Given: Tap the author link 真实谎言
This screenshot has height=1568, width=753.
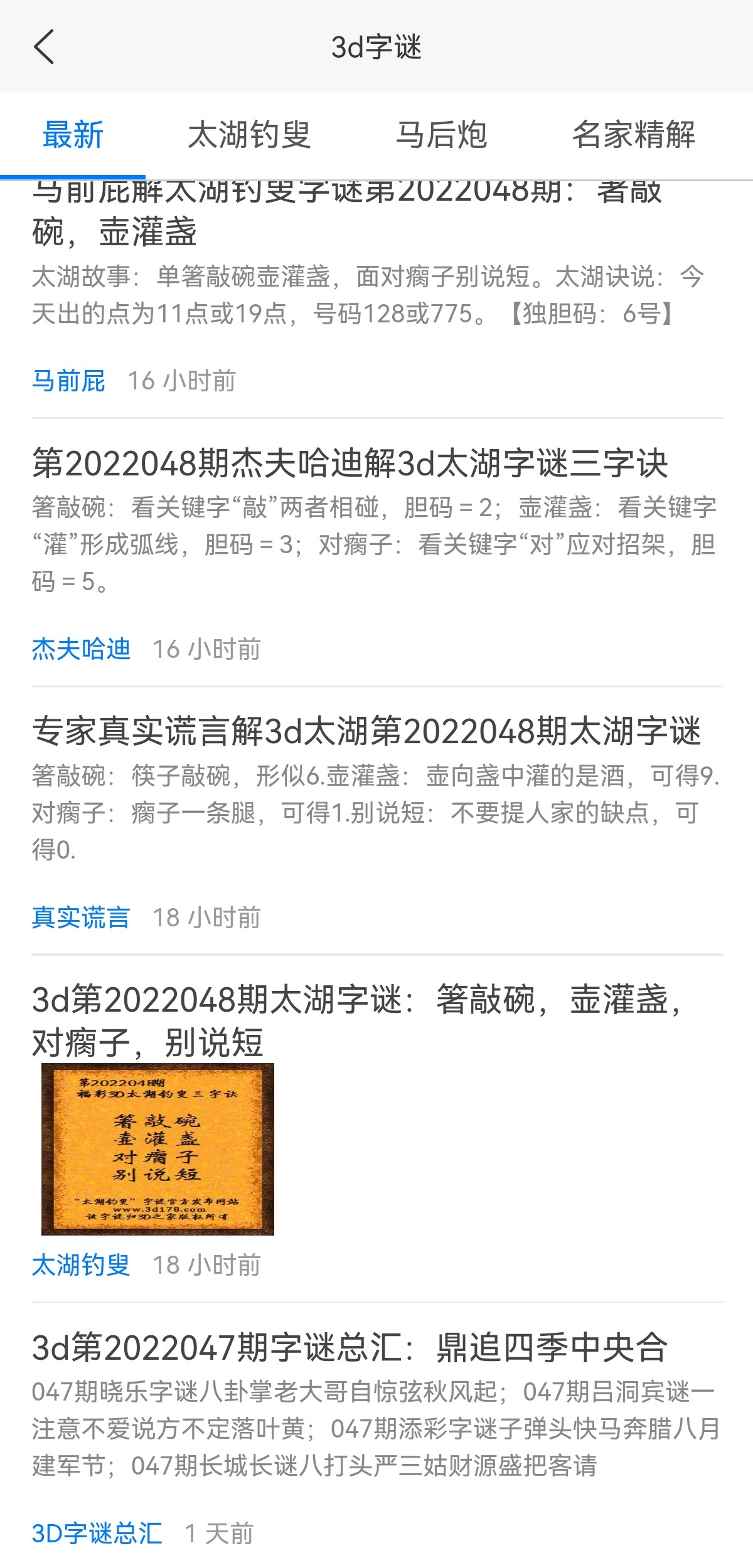Looking at the screenshot, I should click(81, 918).
